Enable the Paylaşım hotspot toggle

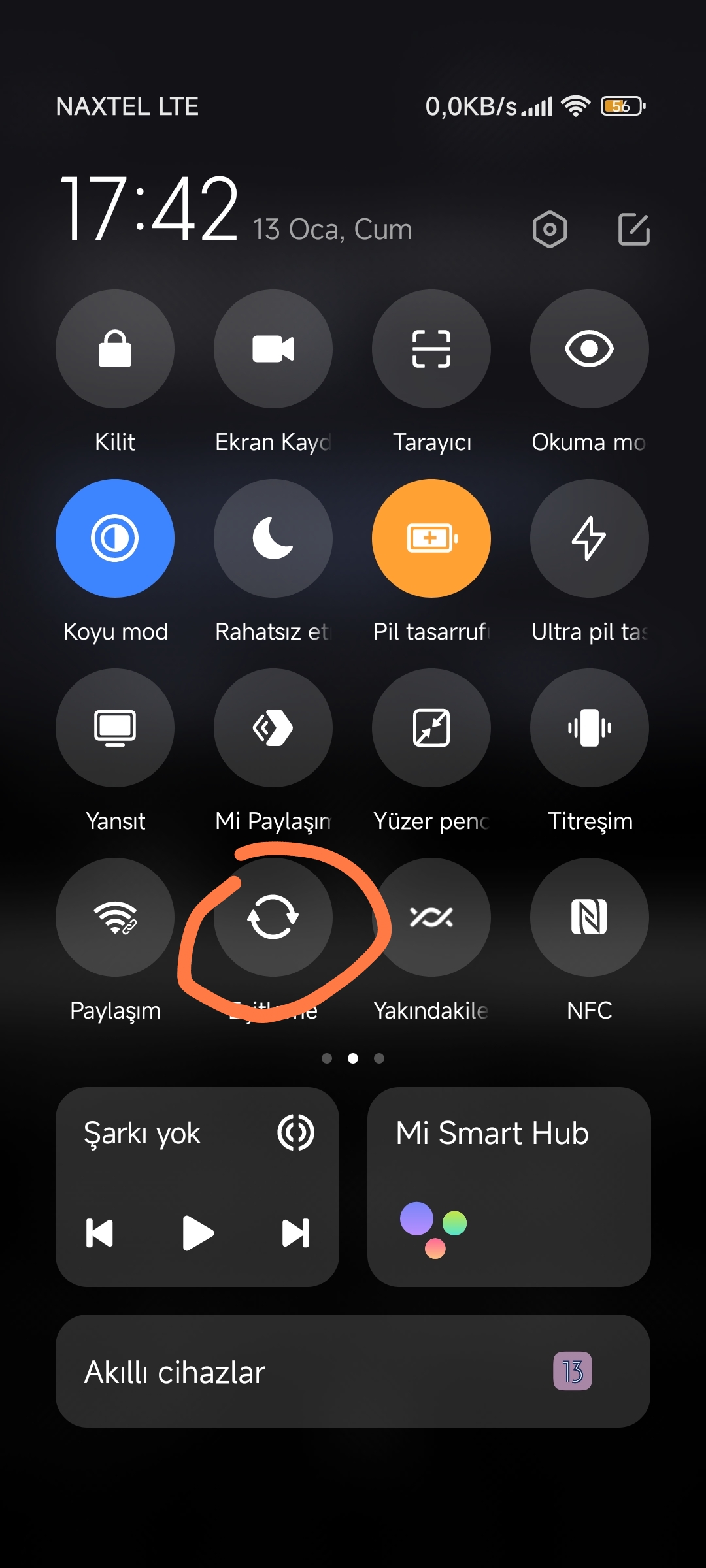[x=115, y=917]
